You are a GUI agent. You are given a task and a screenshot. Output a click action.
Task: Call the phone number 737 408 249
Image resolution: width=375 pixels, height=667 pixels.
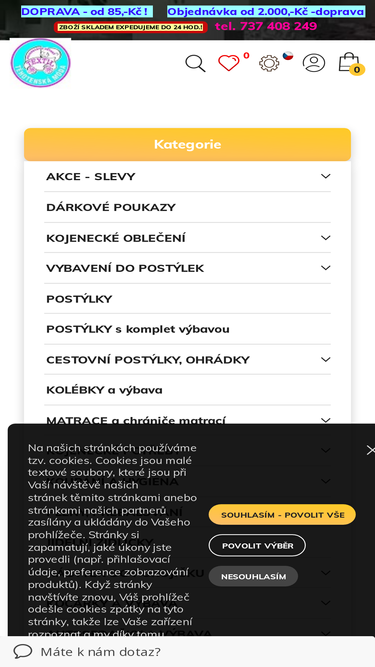click(266, 26)
